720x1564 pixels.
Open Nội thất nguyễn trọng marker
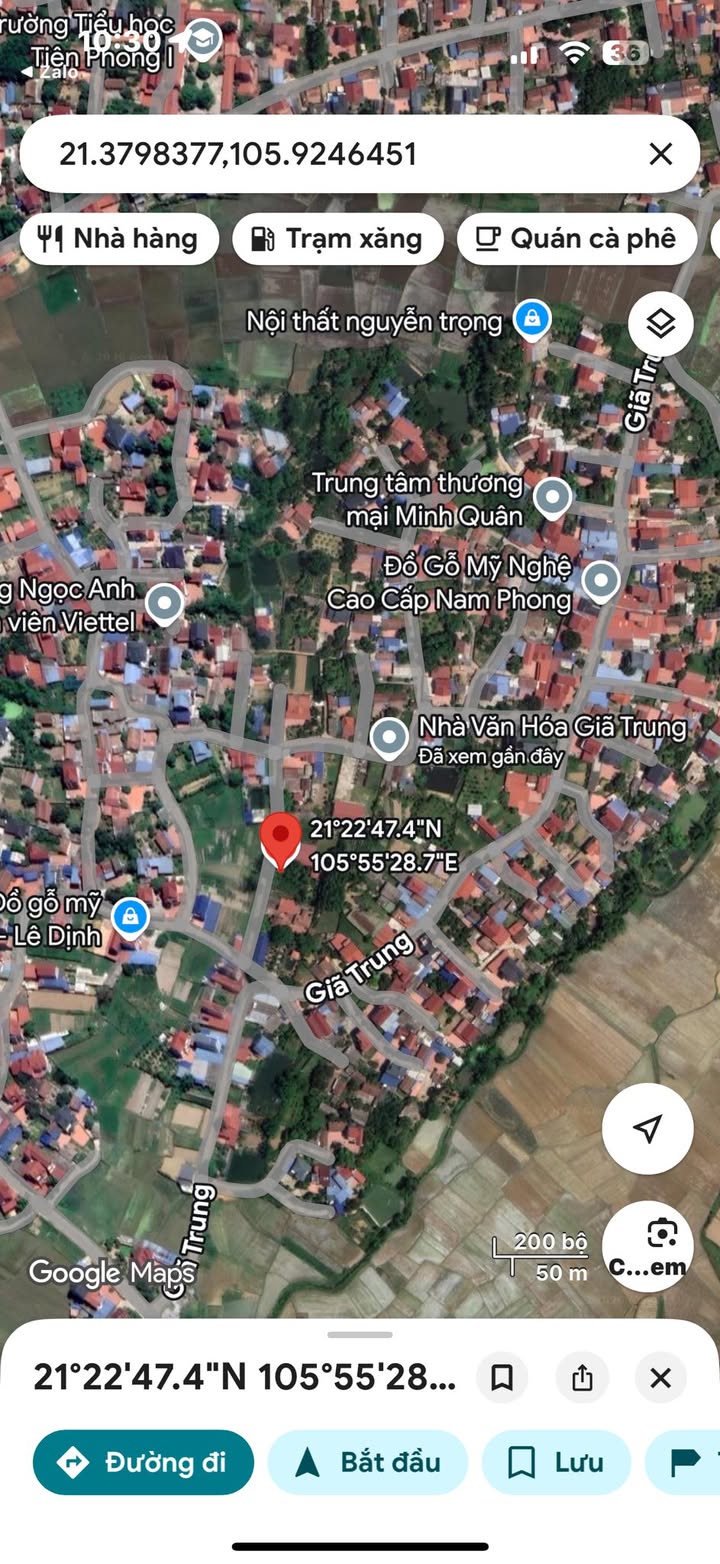pyautogui.click(x=531, y=319)
